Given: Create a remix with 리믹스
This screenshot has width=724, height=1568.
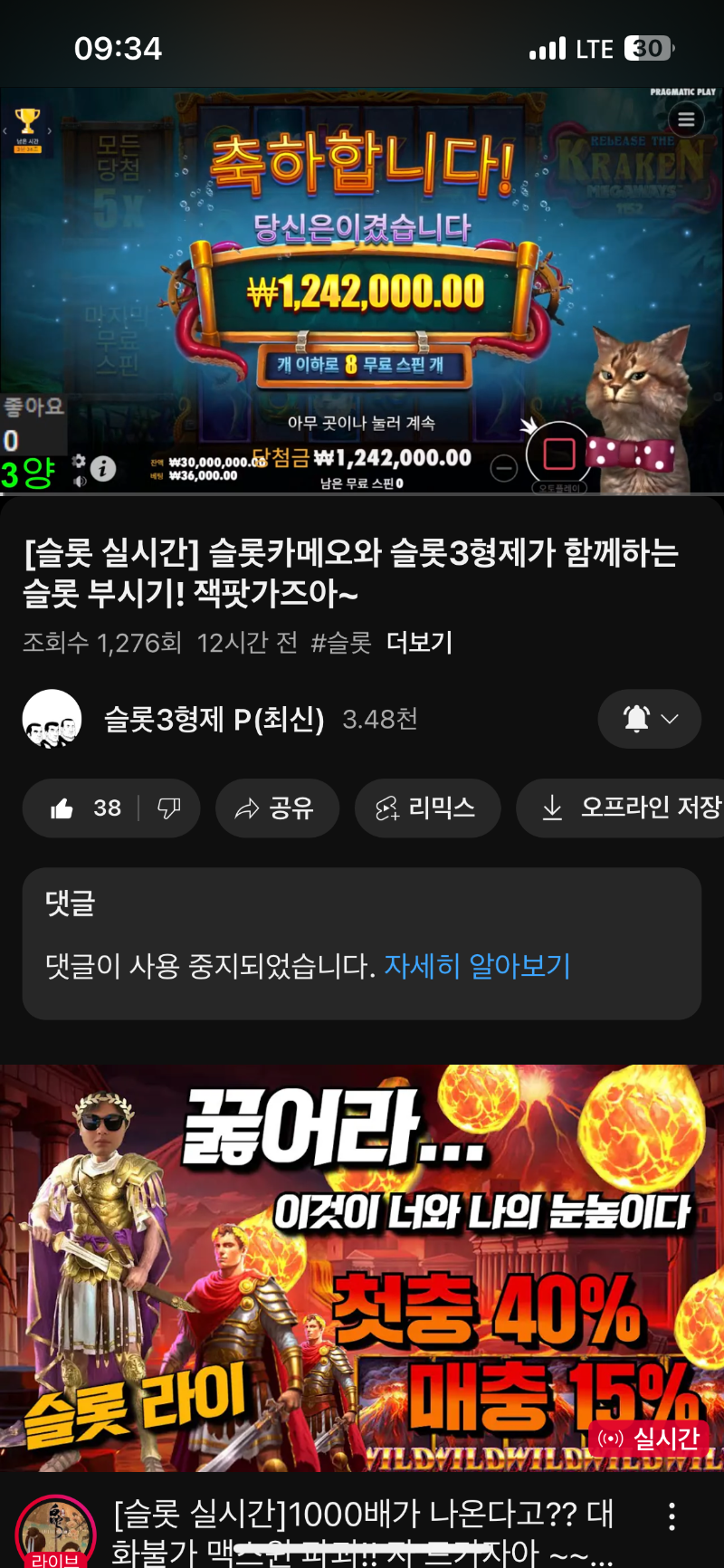Looking at the screenshot, I should [x=426, y=808].
